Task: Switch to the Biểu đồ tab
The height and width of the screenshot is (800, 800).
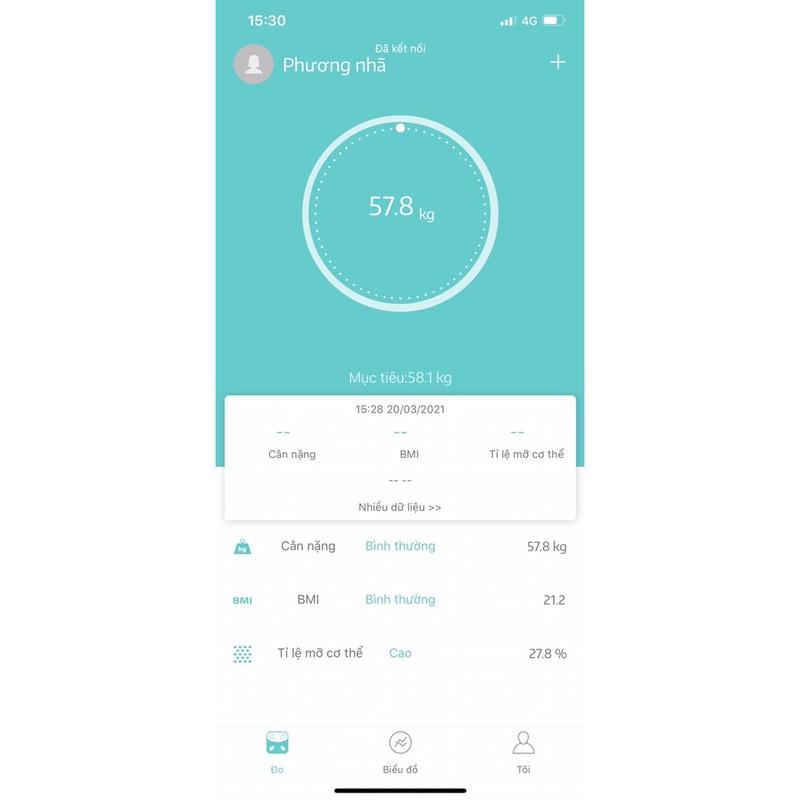Action: click(400, 752)
